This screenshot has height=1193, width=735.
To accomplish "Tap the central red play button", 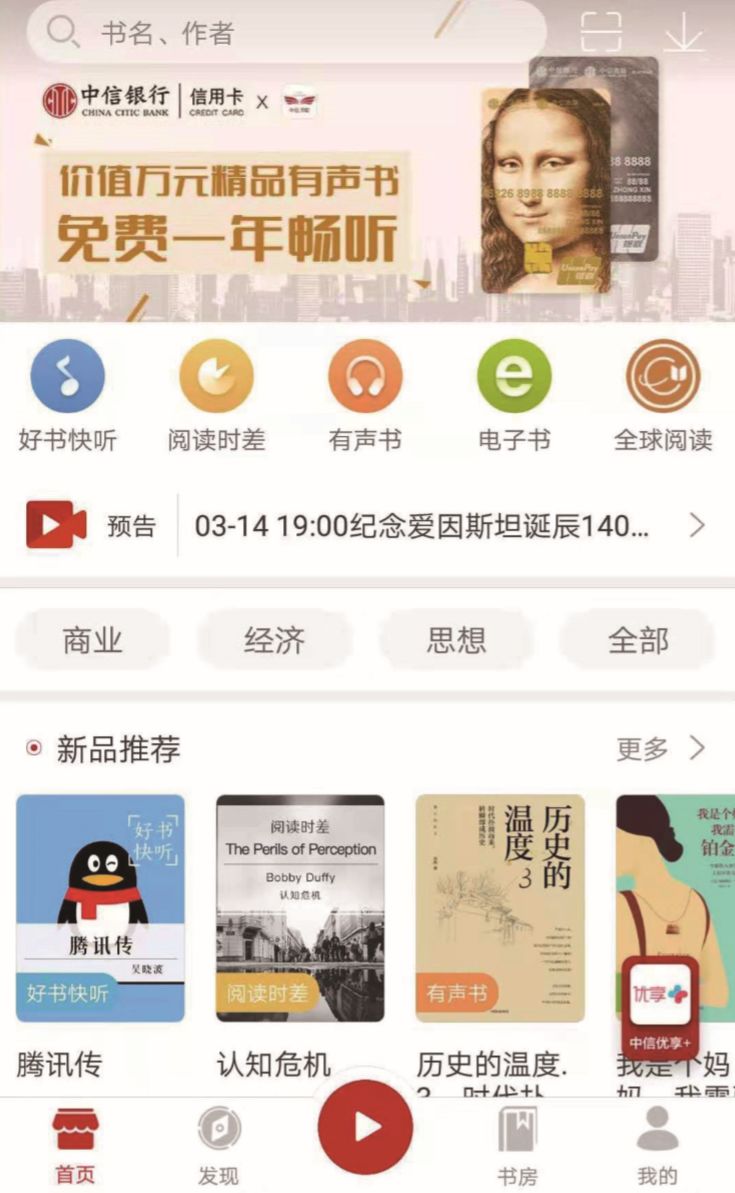I will [365, 1127].
